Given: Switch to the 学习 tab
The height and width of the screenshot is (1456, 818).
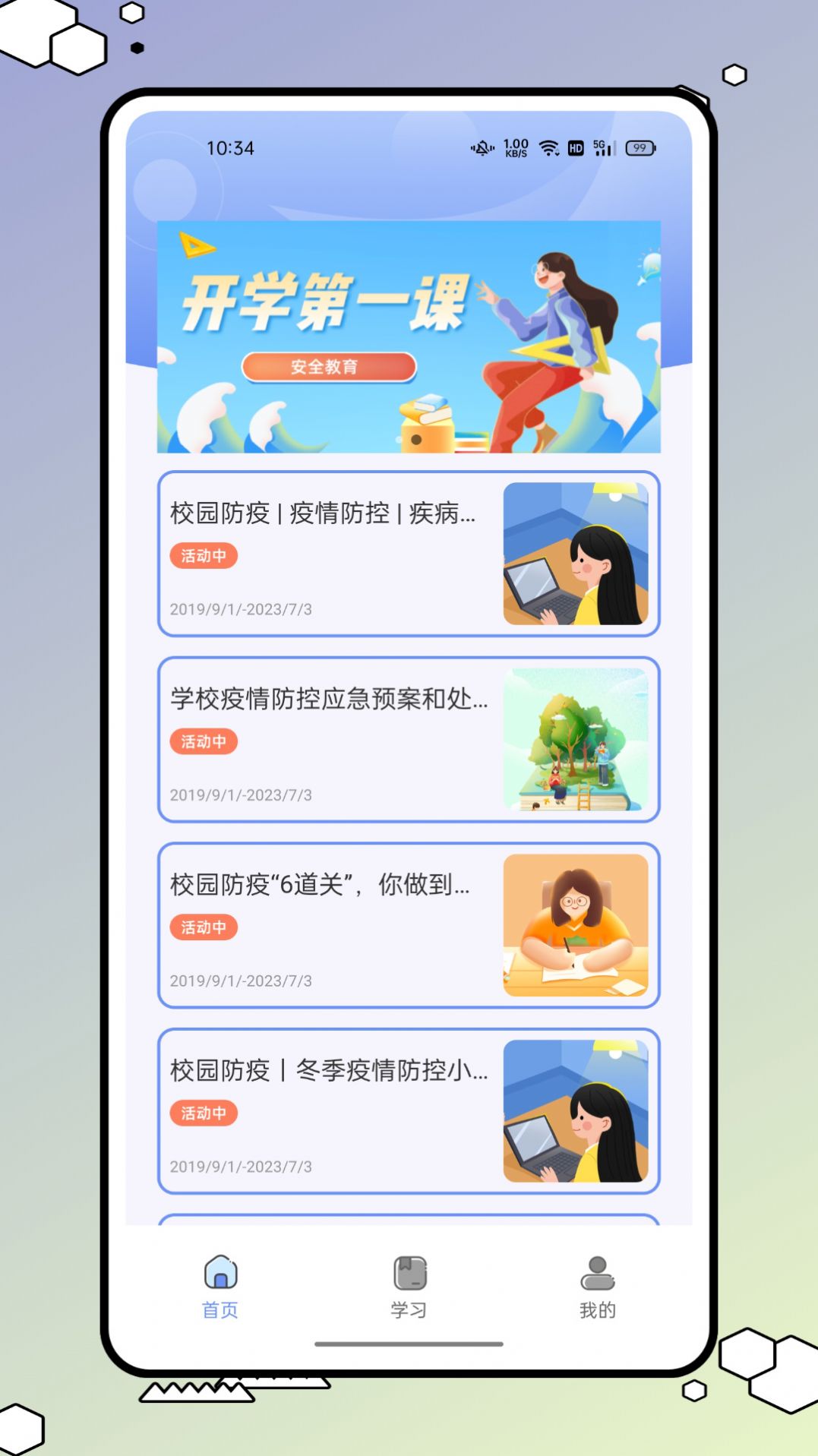Looking at the screenshot, I should click(x=409, y=1285).
